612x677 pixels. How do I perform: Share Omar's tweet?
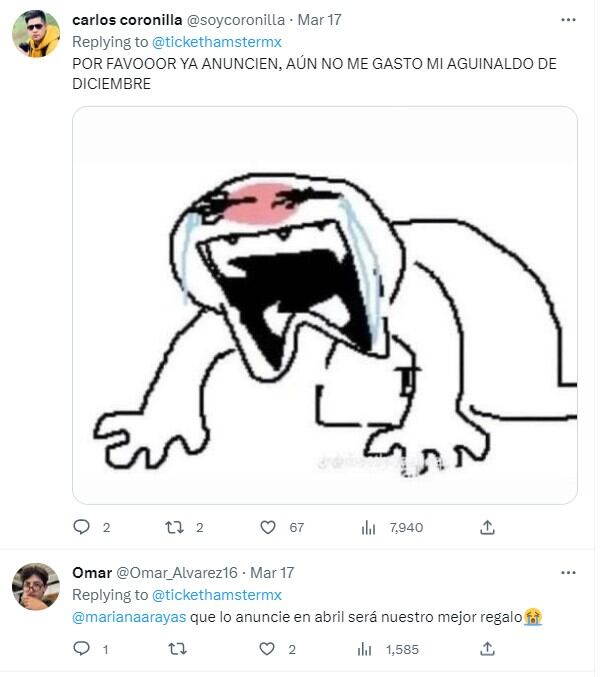click(487, 649)
